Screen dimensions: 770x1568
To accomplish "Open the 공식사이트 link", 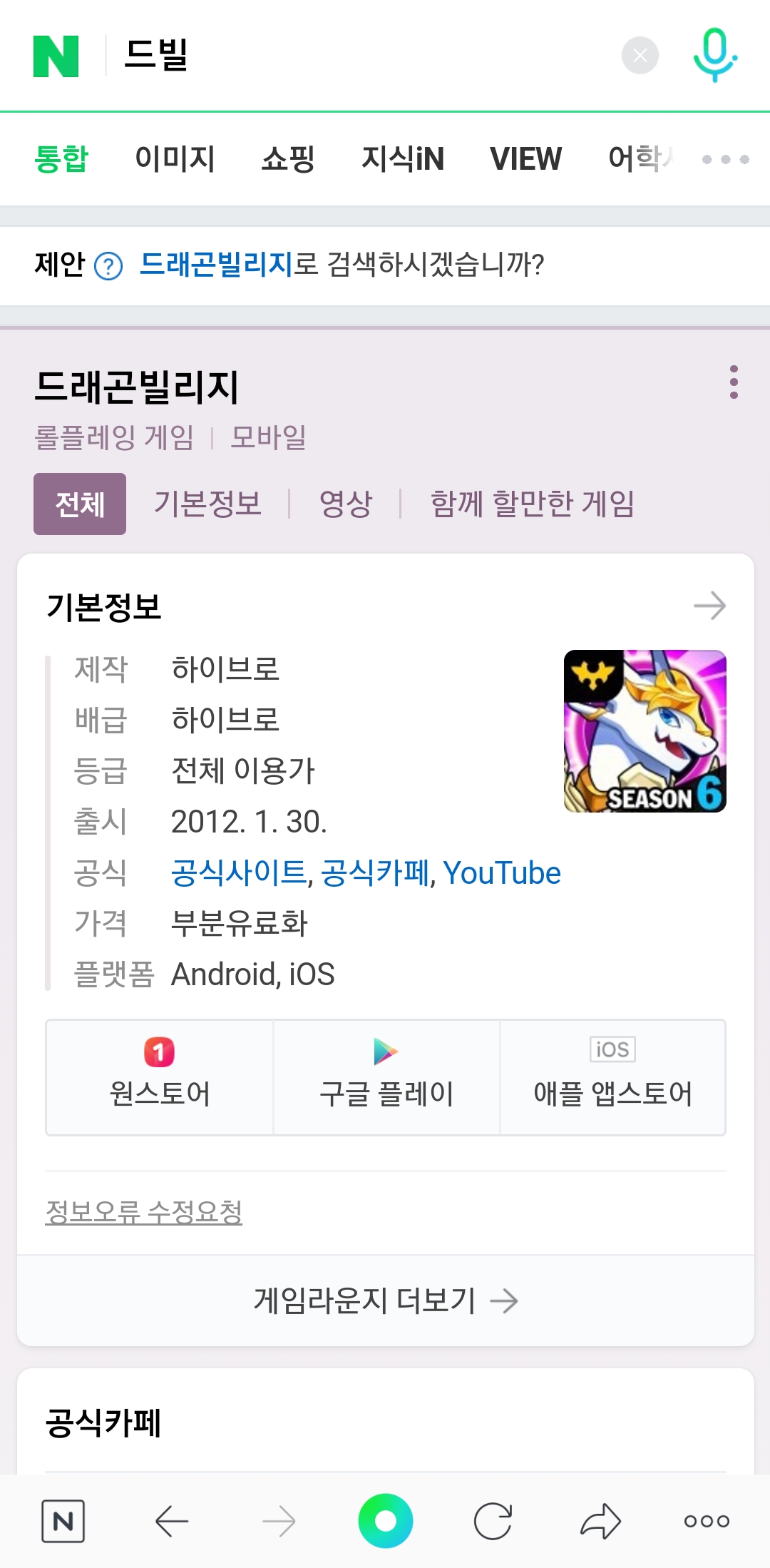I will pos(239,873).
